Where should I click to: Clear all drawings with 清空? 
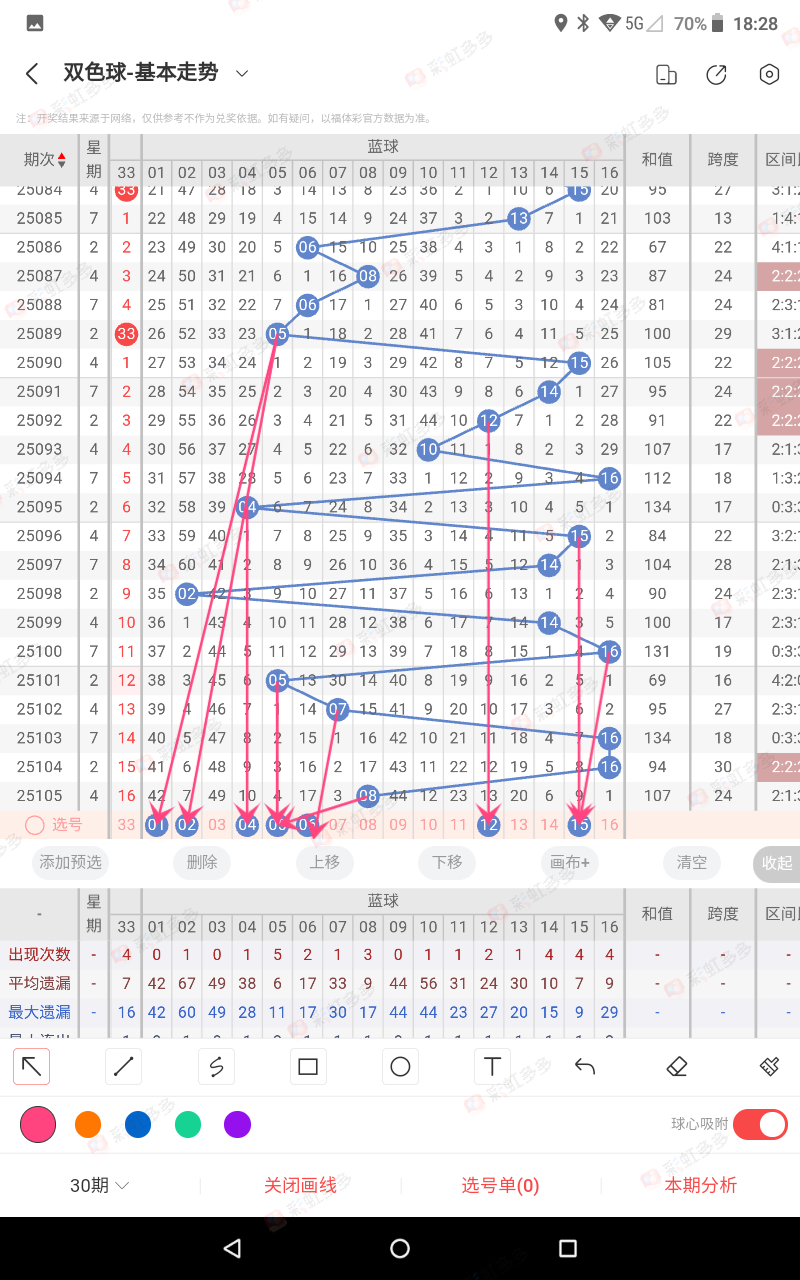point(691,862)
